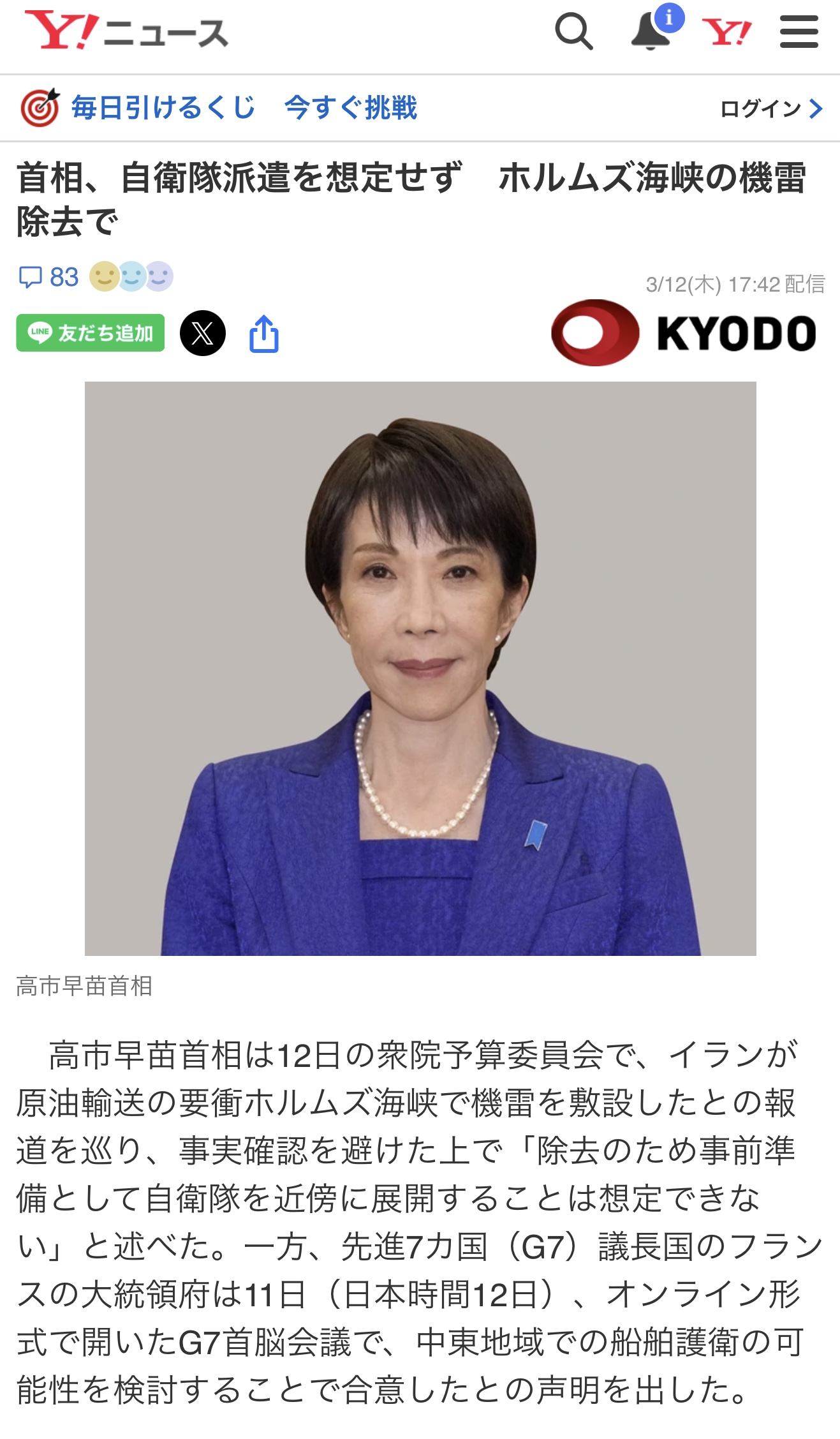View the 83 comments

(x=48, y=278)
